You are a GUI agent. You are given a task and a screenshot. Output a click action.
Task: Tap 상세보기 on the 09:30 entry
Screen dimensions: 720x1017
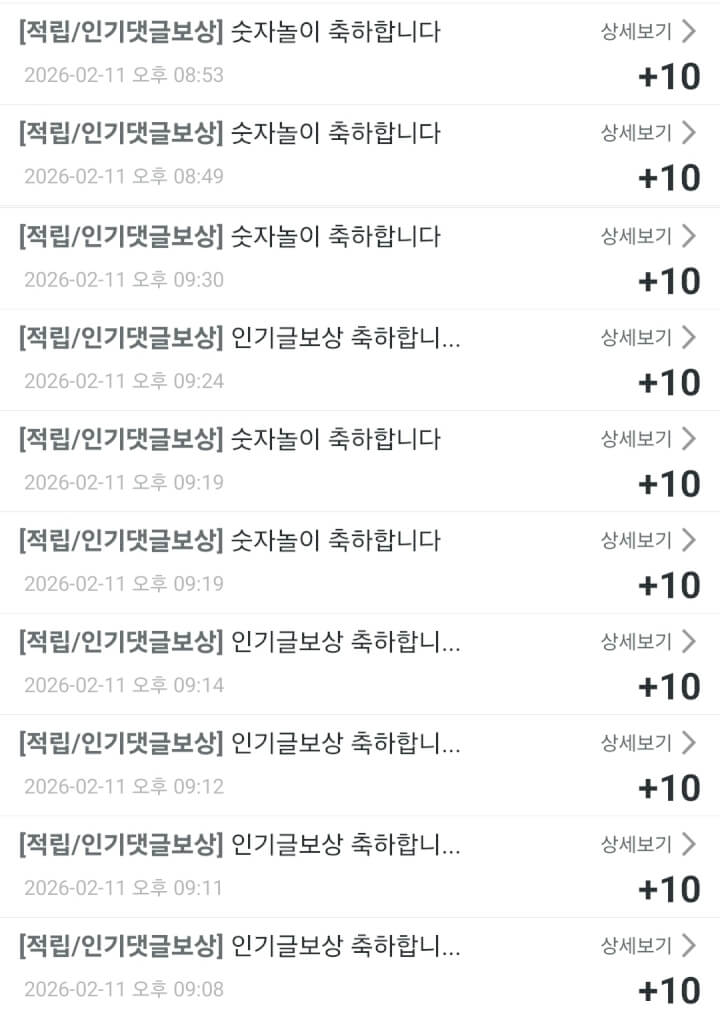(x=647, y=236)
